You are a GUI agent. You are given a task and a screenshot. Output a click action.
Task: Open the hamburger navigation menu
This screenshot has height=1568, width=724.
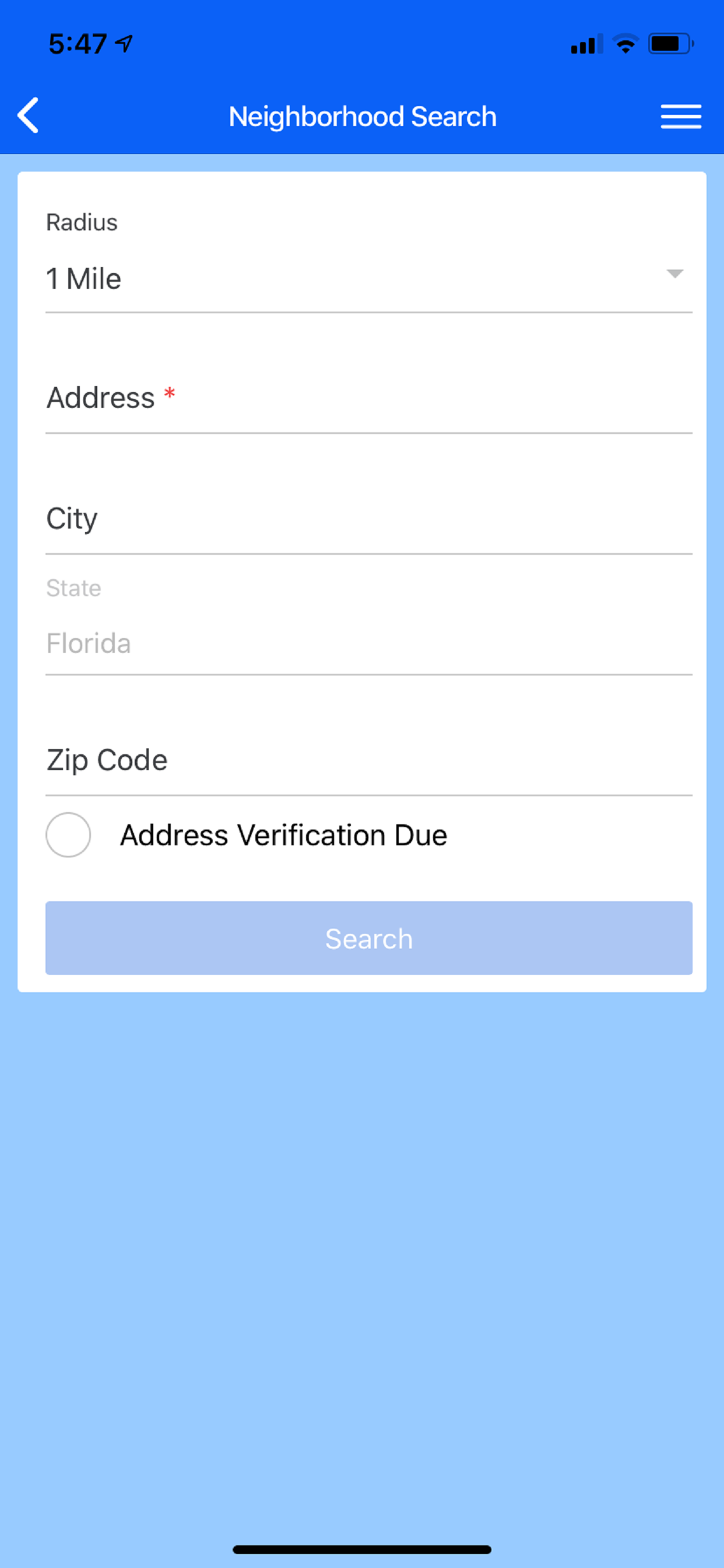pyautogui.click(x=680, y=116)
